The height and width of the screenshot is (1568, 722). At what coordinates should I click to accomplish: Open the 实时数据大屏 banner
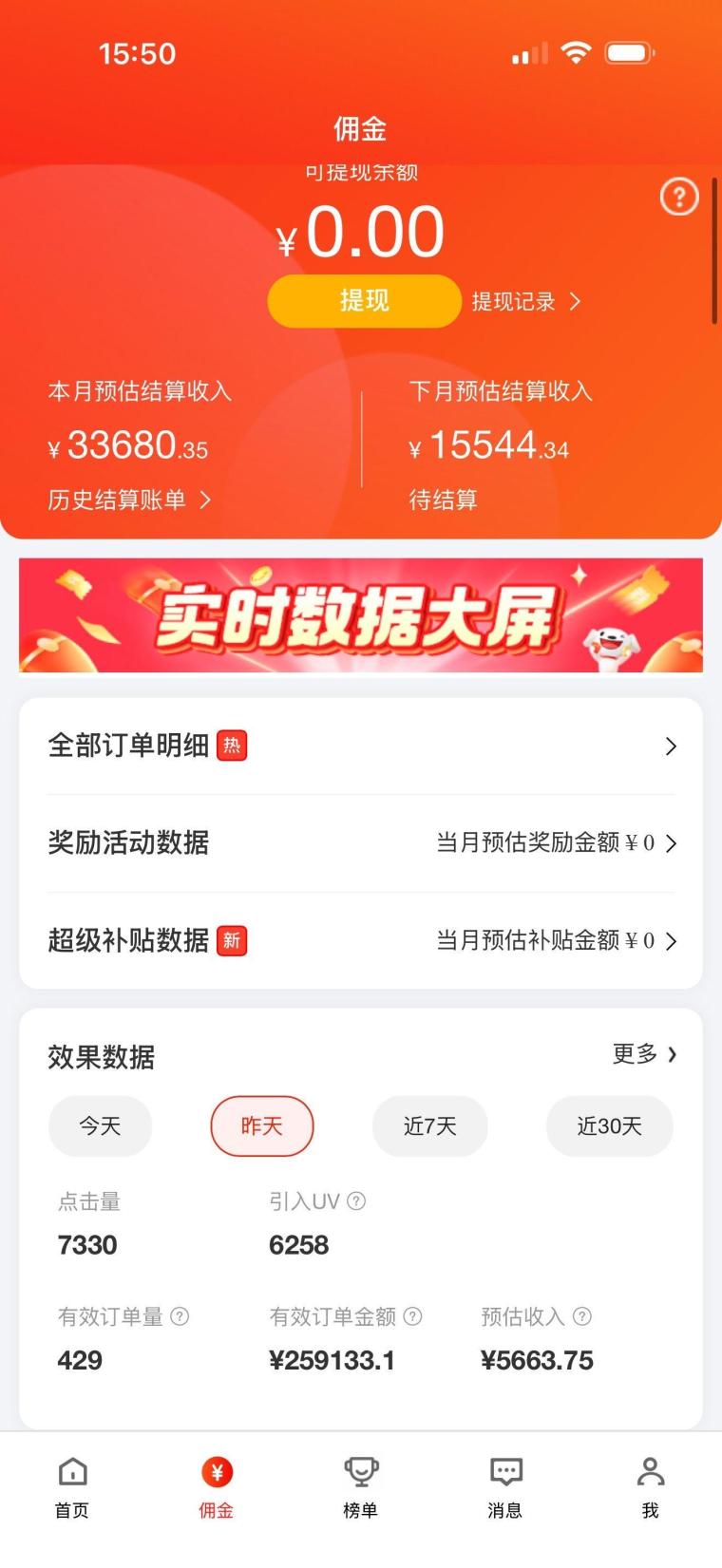coord(361,614)
